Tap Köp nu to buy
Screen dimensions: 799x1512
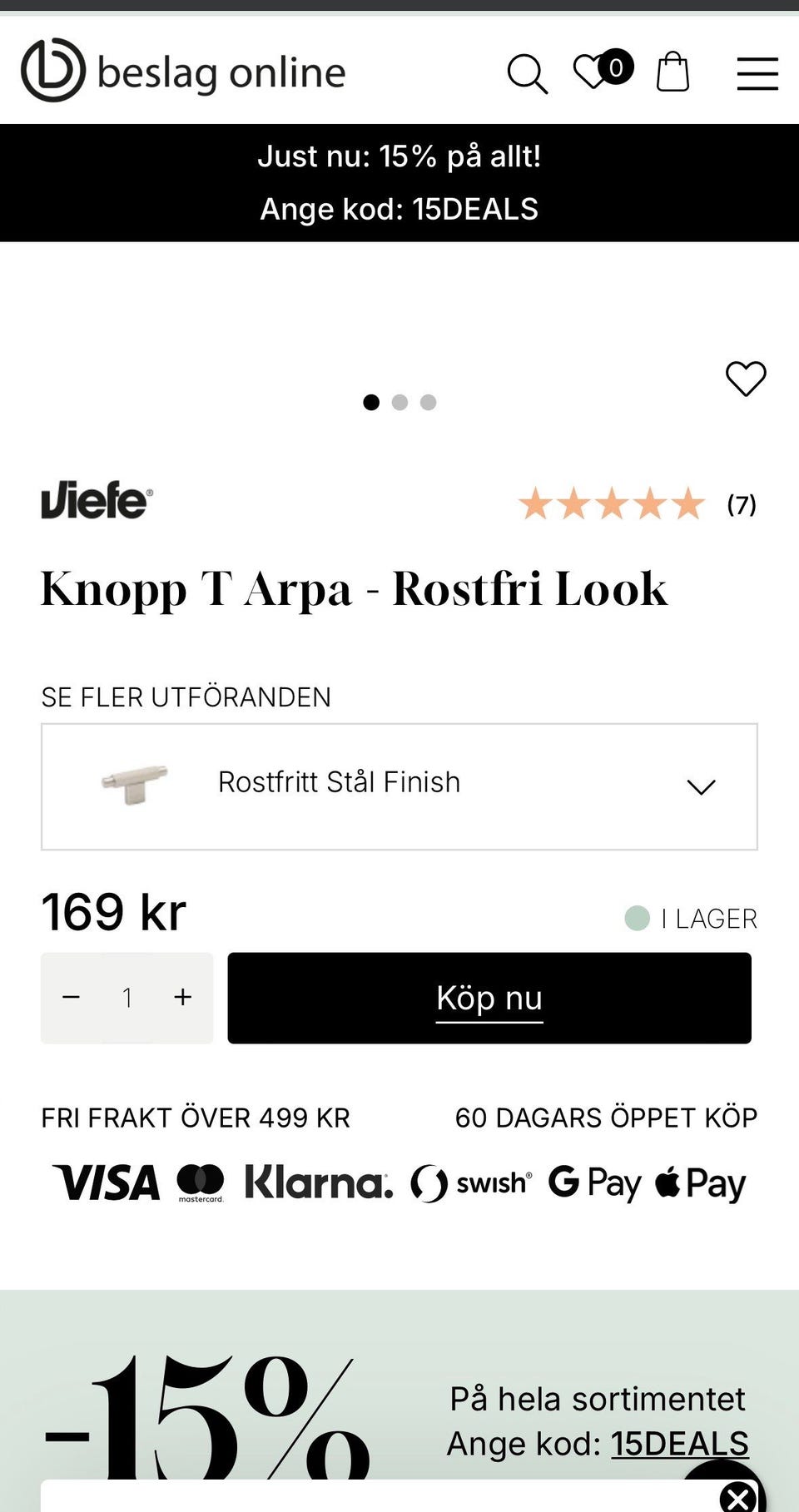click(x=489, y=998)
